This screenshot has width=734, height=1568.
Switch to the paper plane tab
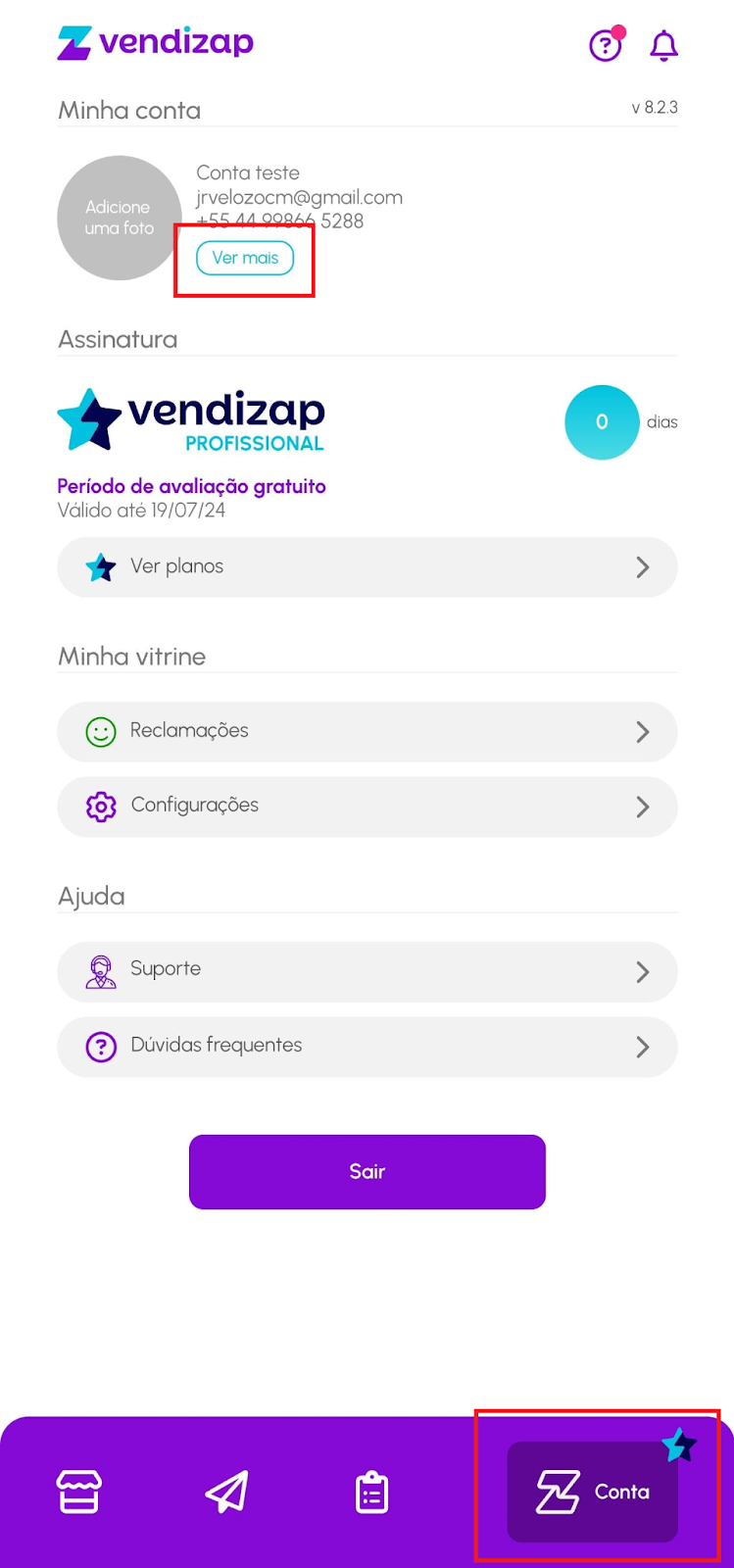click(x=226, y=1492)
